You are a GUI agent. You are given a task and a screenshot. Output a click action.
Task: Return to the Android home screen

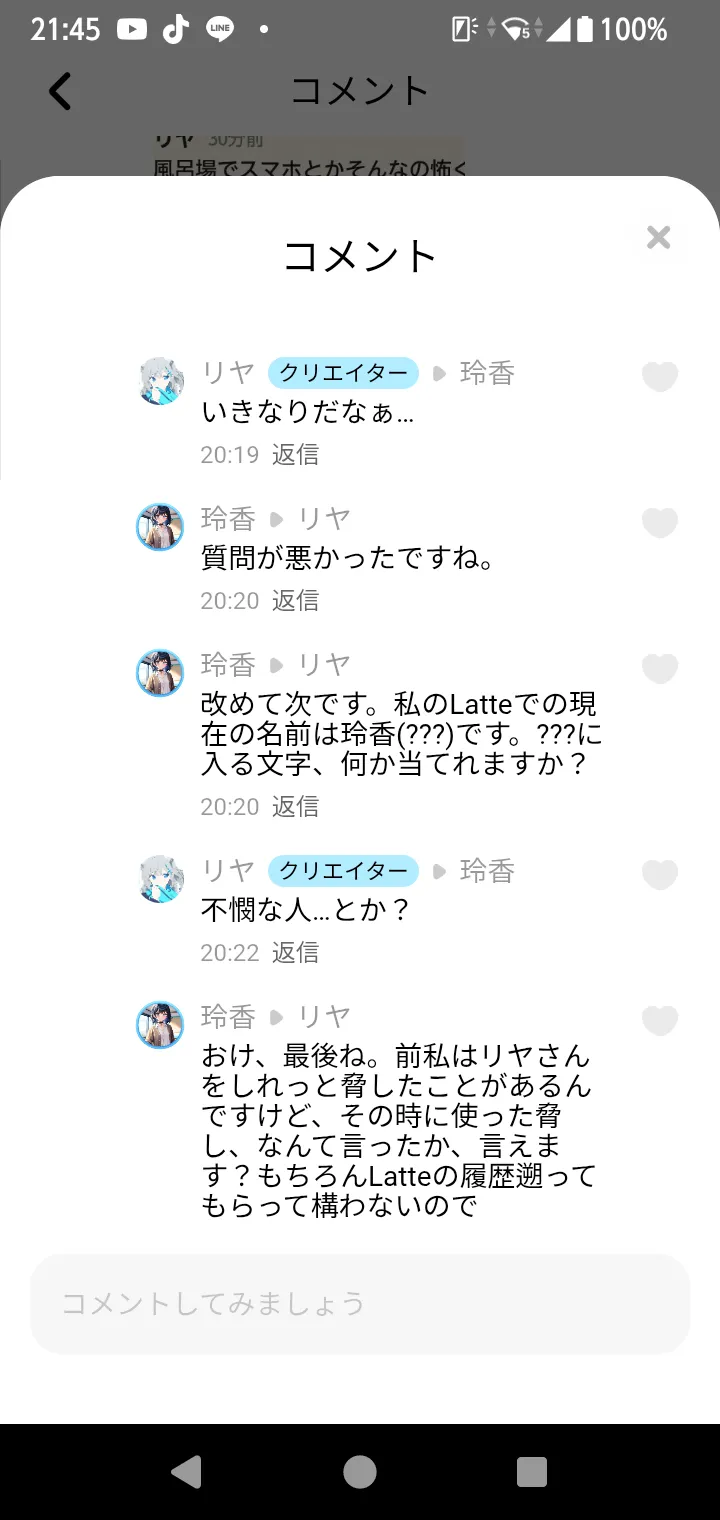(x=360, y=1472)
